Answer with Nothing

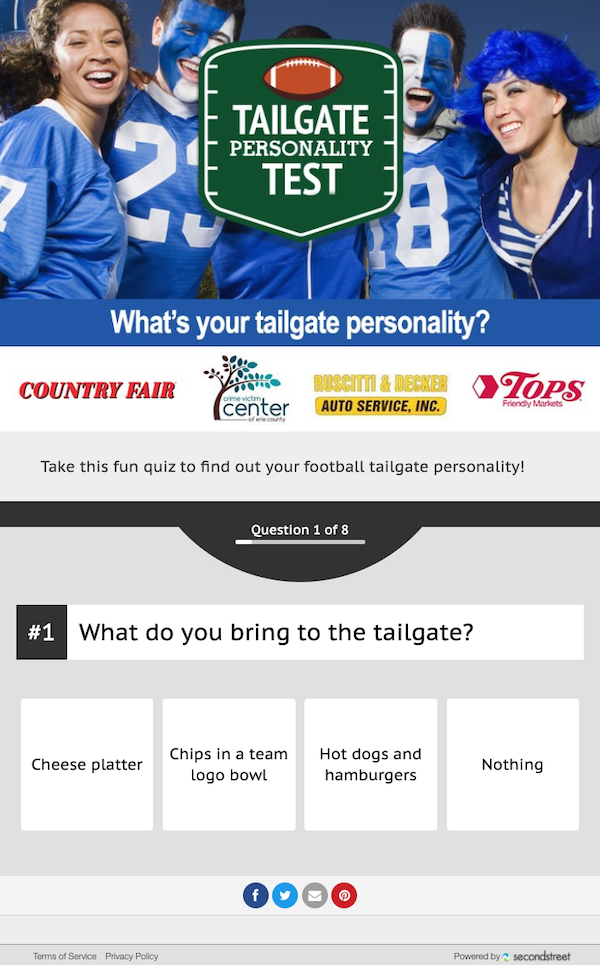click(513, 764)
